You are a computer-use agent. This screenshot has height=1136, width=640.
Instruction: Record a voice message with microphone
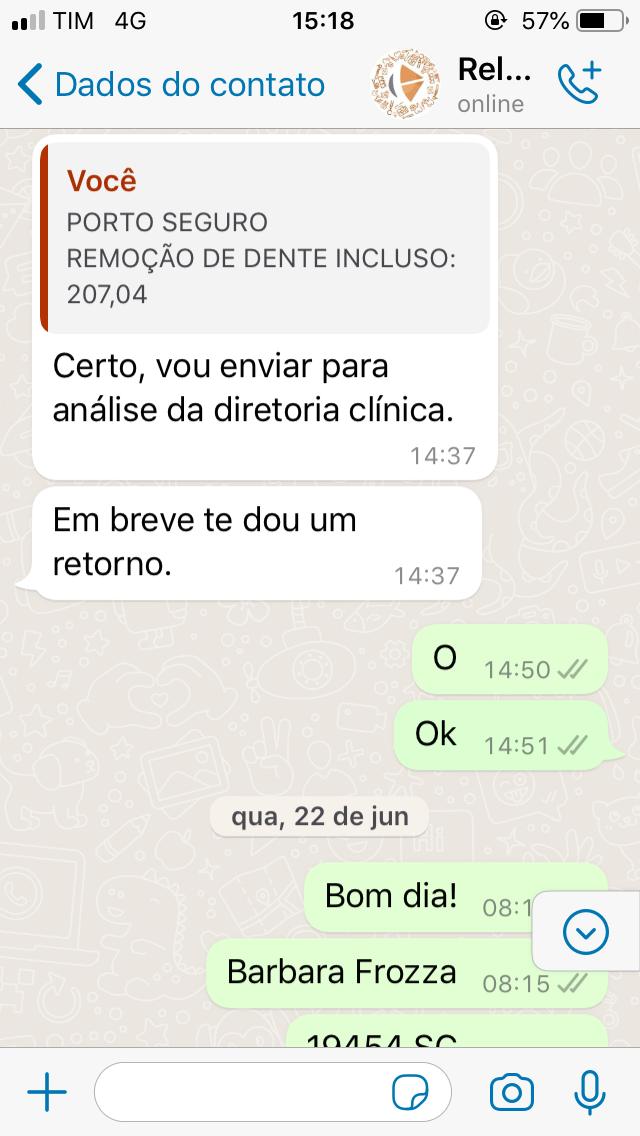590,1092
